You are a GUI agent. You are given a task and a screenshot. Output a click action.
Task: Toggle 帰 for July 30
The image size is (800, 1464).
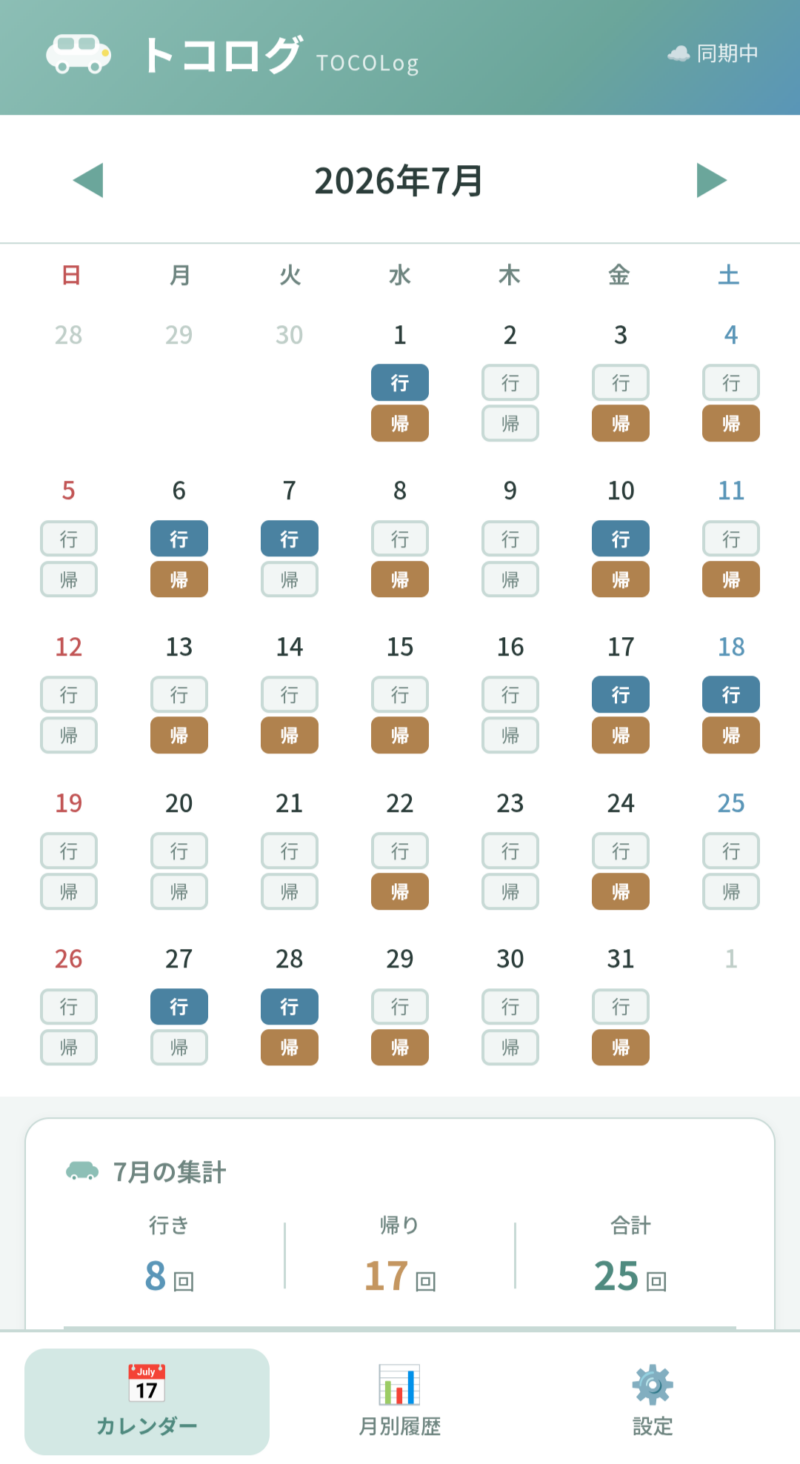510,1047
